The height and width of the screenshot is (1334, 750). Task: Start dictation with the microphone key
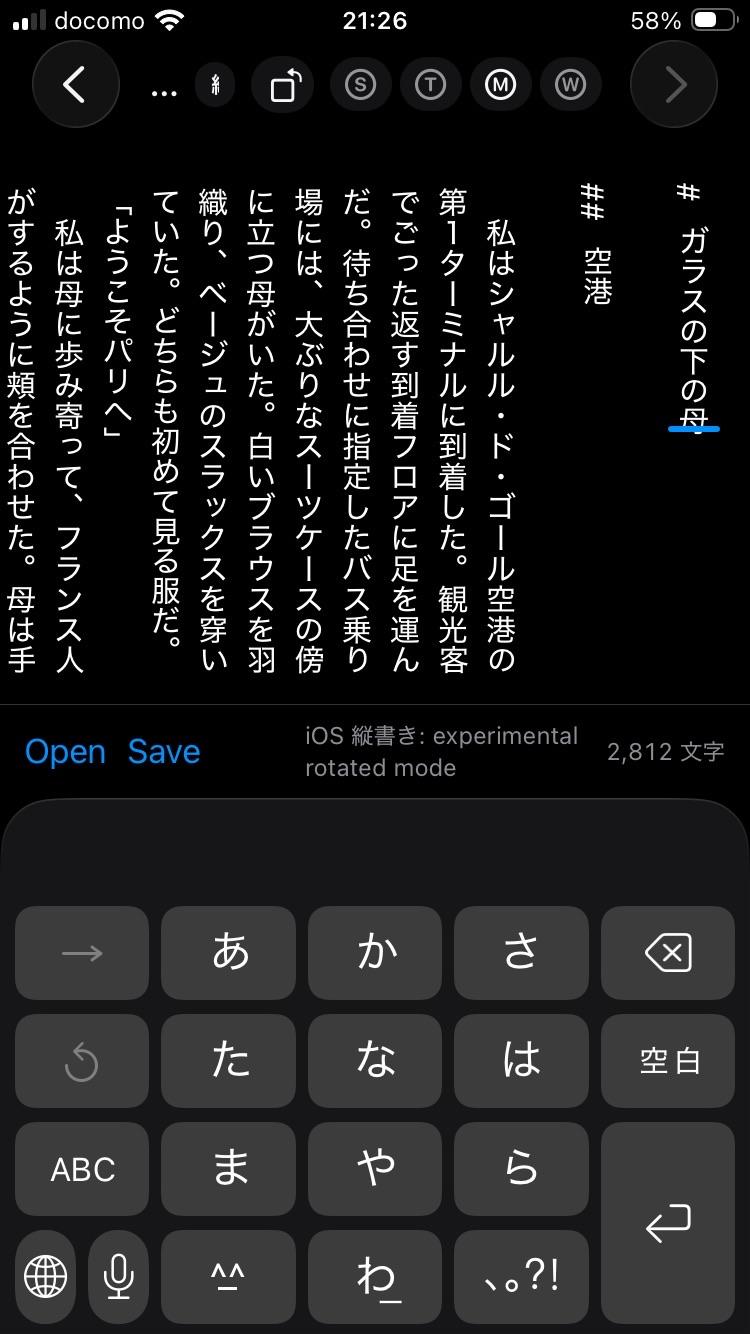click(119, 1276)
